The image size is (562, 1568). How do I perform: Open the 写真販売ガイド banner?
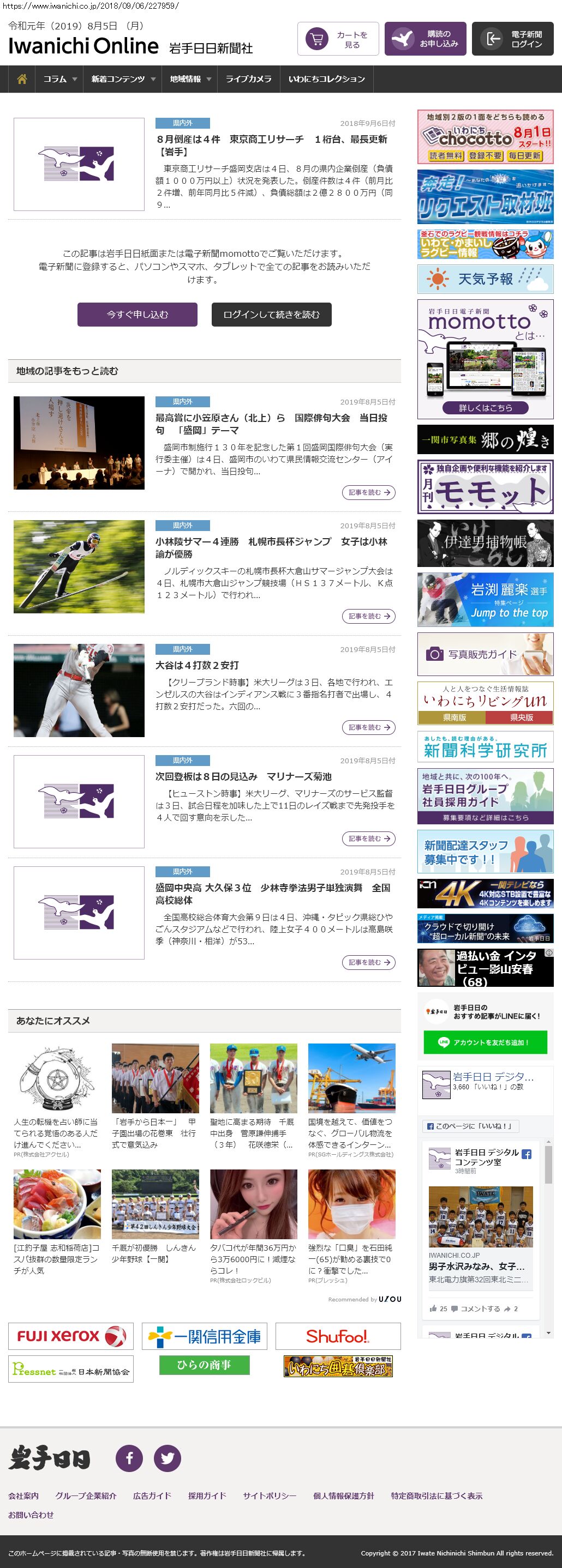(x=485, y=654)
